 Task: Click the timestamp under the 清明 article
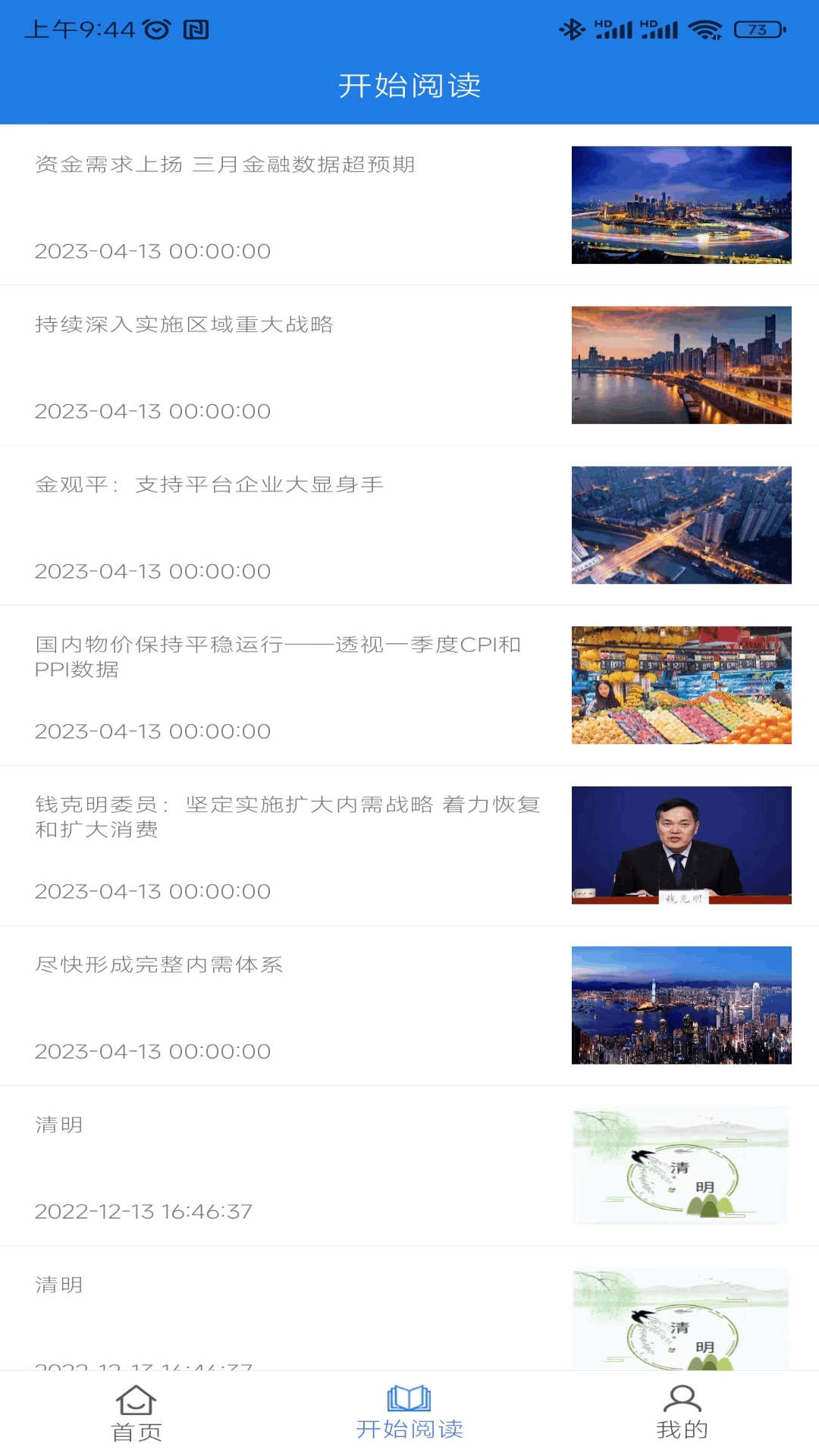144,1212
